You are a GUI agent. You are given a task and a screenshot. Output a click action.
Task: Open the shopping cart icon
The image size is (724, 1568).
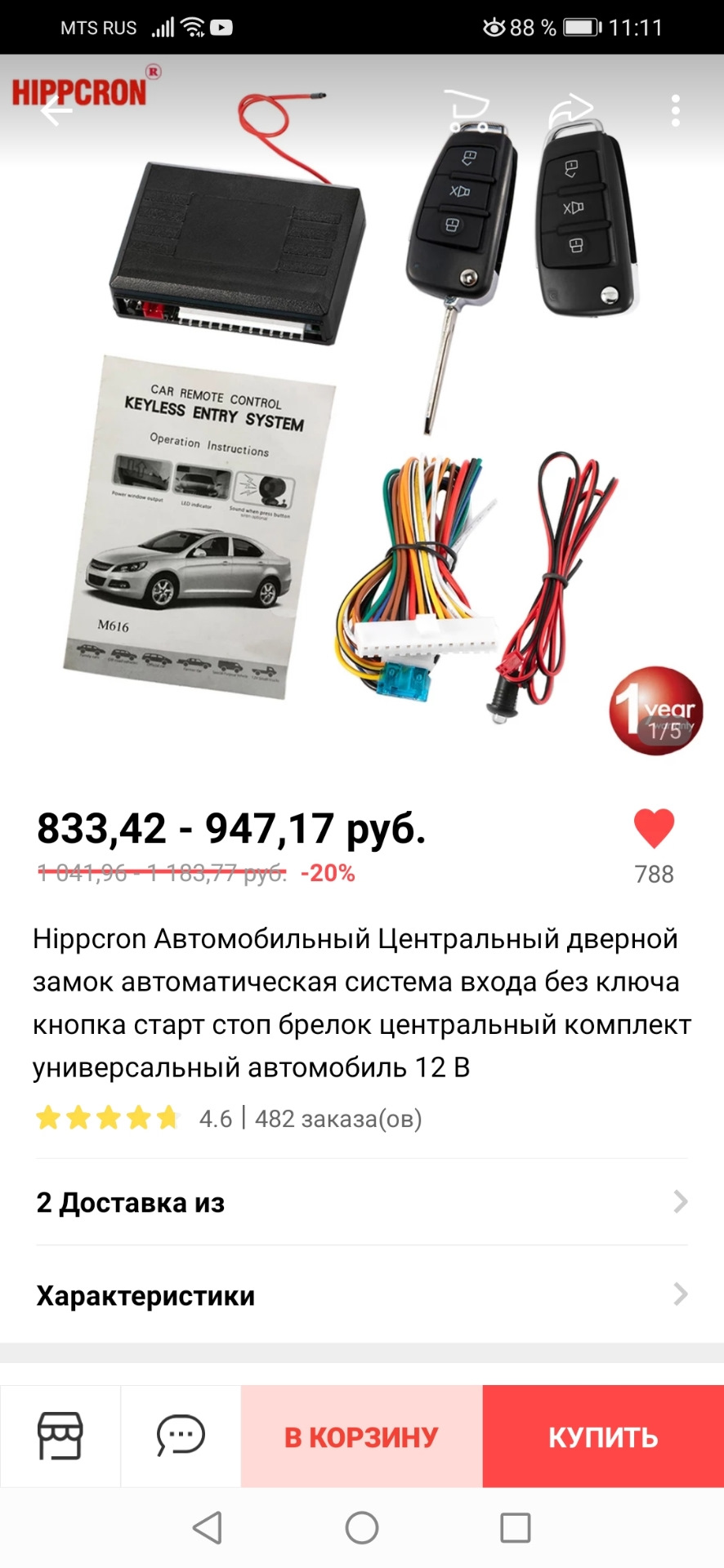tap(467, 111)
